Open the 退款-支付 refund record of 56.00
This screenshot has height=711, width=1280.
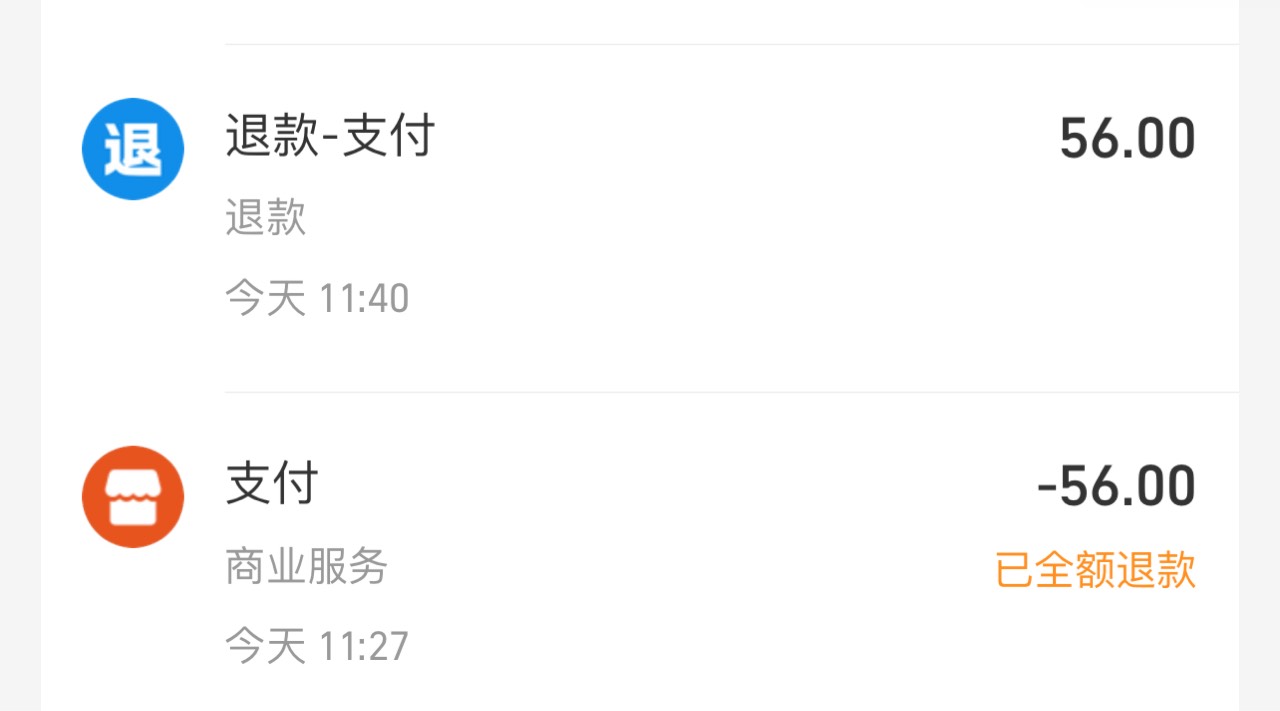click(640, 219)
